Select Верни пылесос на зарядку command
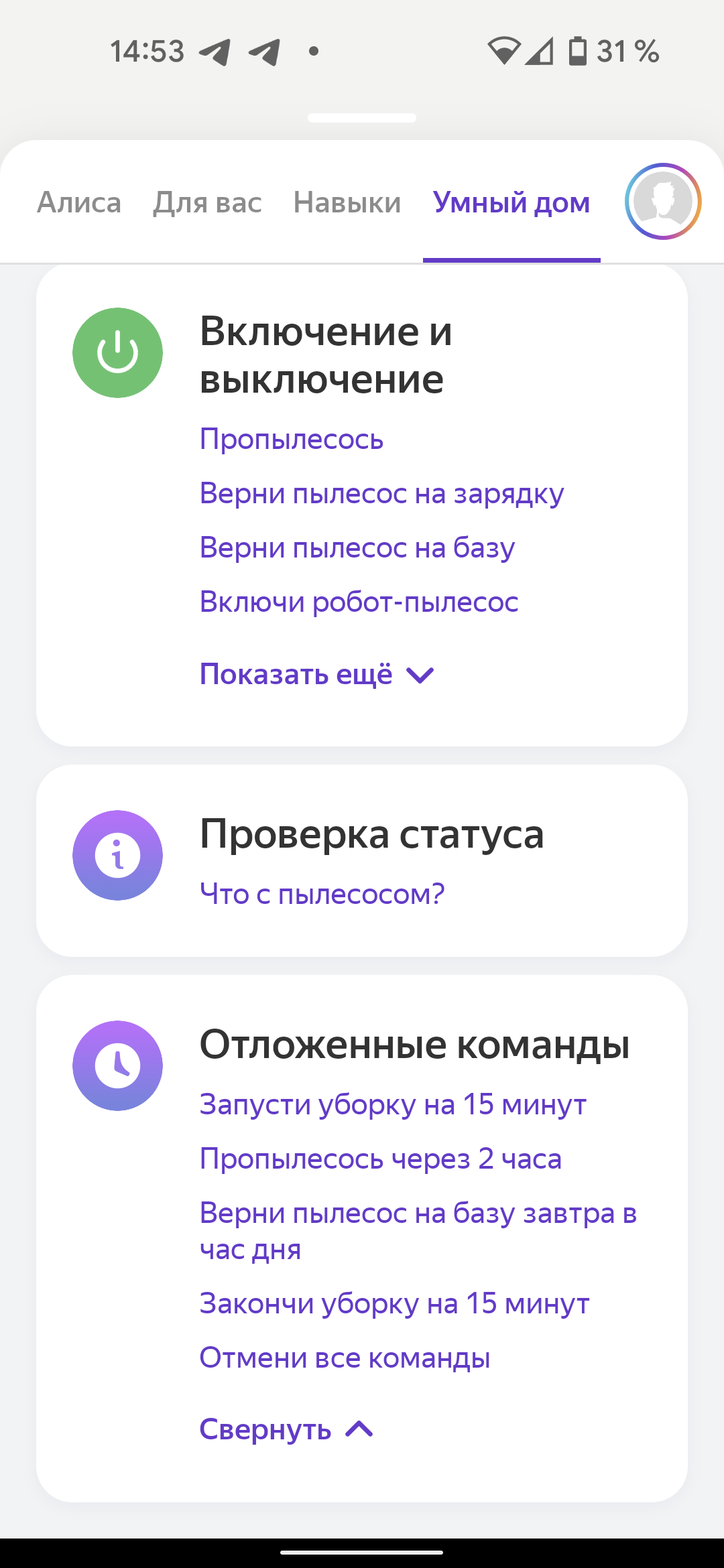 (381, 494)
